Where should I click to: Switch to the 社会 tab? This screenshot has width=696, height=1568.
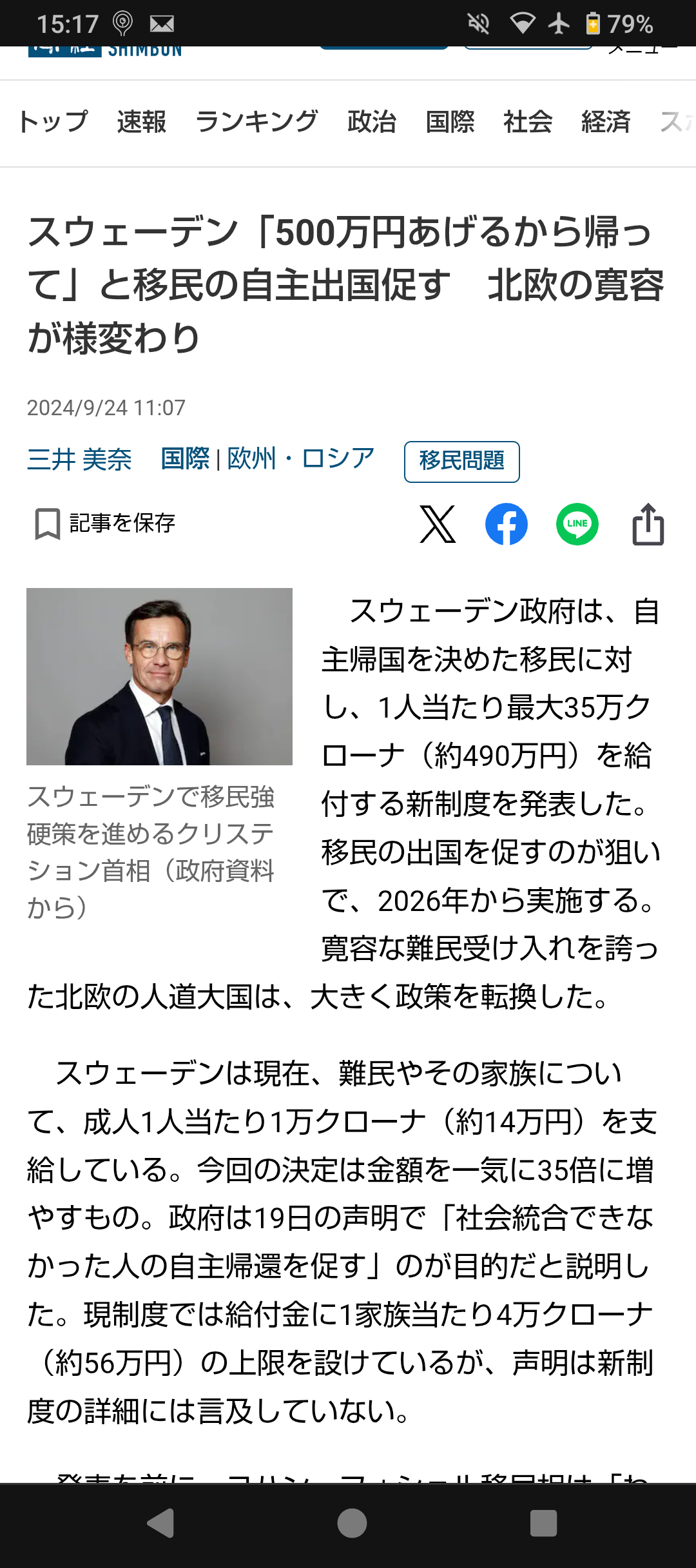click(x=528, y=122)
